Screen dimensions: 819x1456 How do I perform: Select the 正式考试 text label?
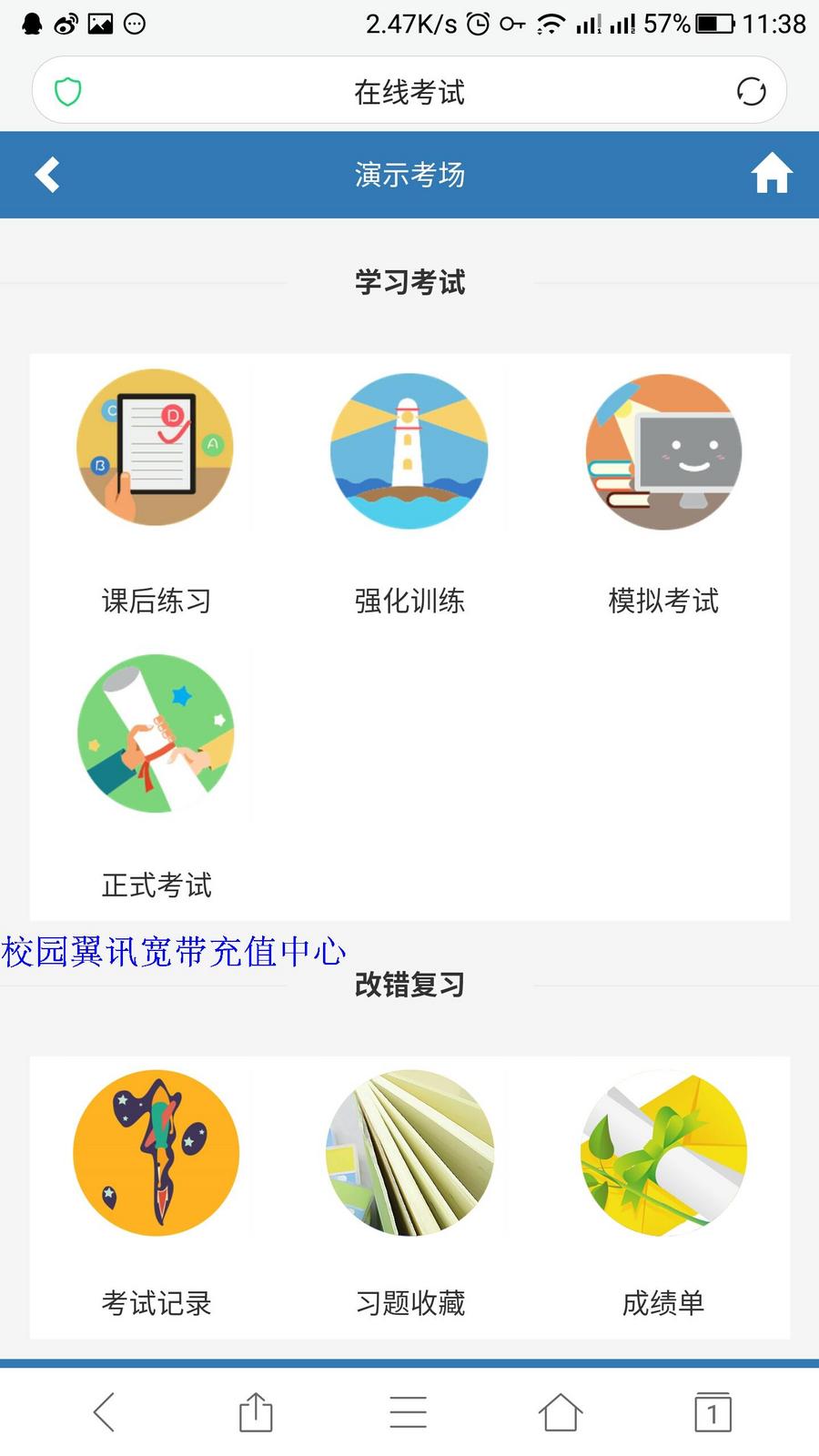[x=155, y=885]
